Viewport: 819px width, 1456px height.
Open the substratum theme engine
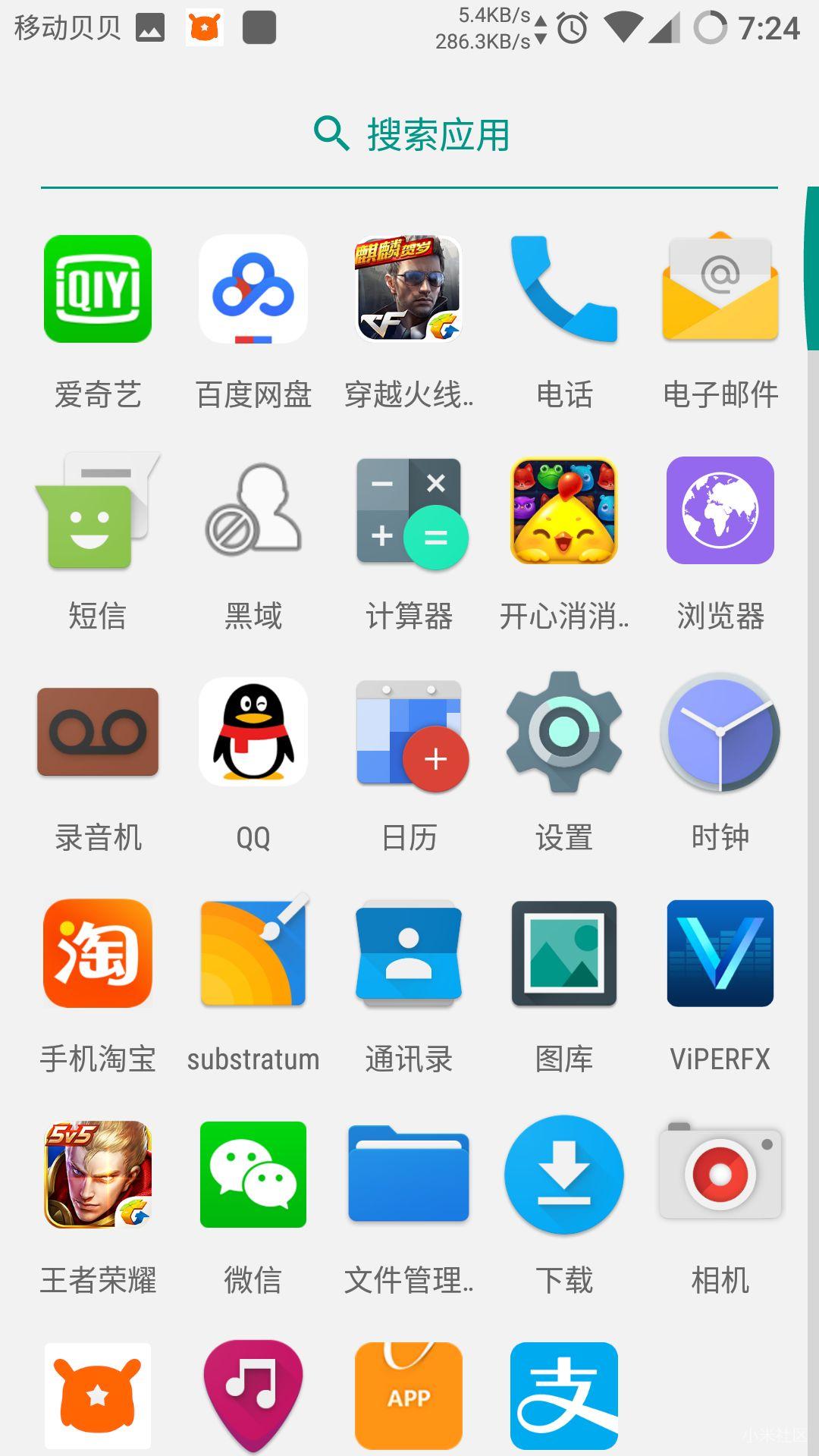tap(253, 954)
